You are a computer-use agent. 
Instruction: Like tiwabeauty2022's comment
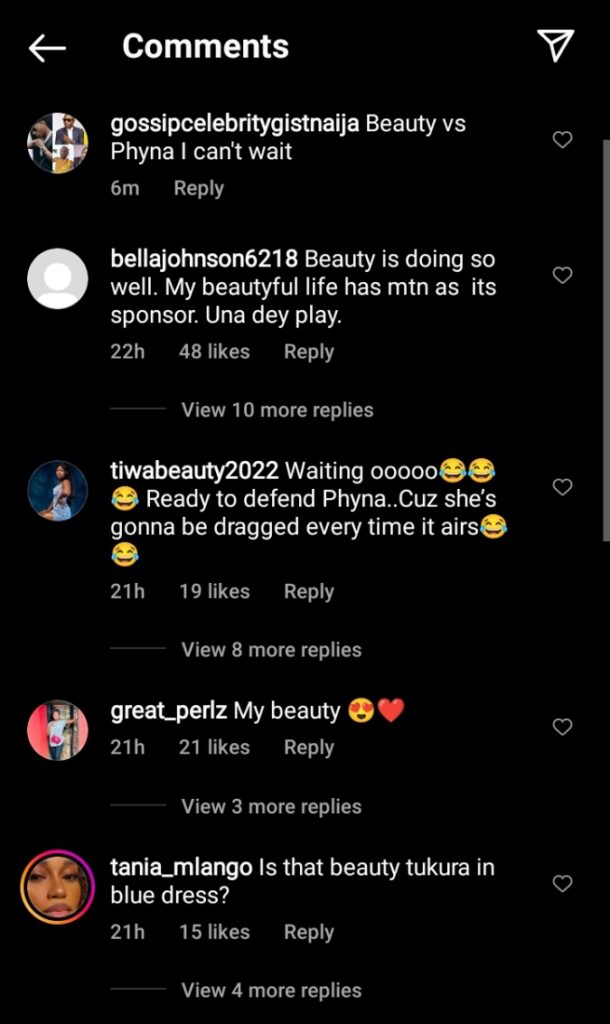(x=562, y=487)
